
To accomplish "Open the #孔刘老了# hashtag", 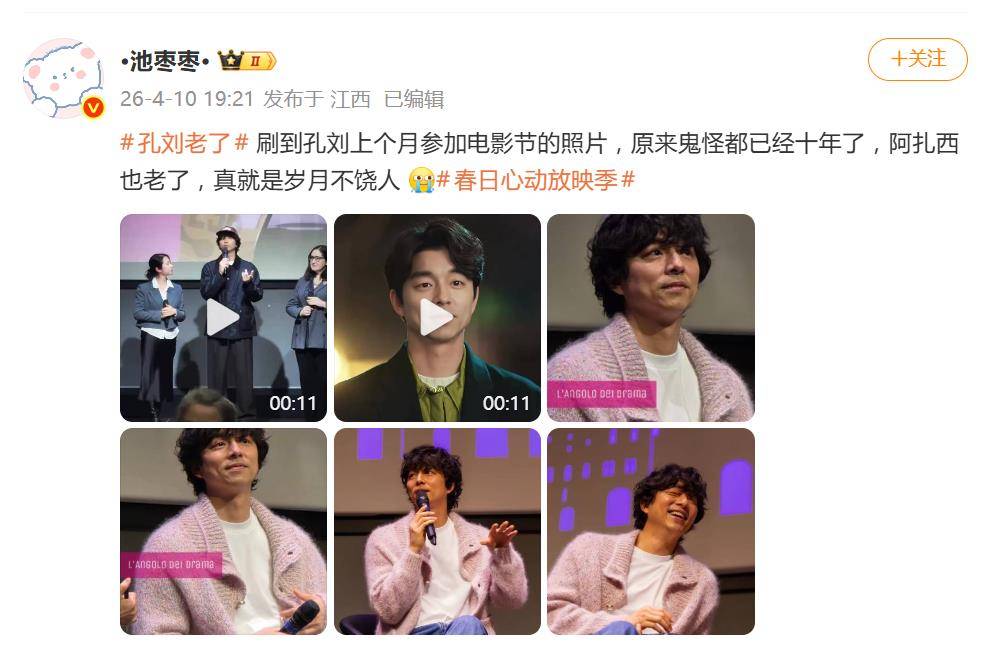I will pyautogui.click(x=183, y=143).
